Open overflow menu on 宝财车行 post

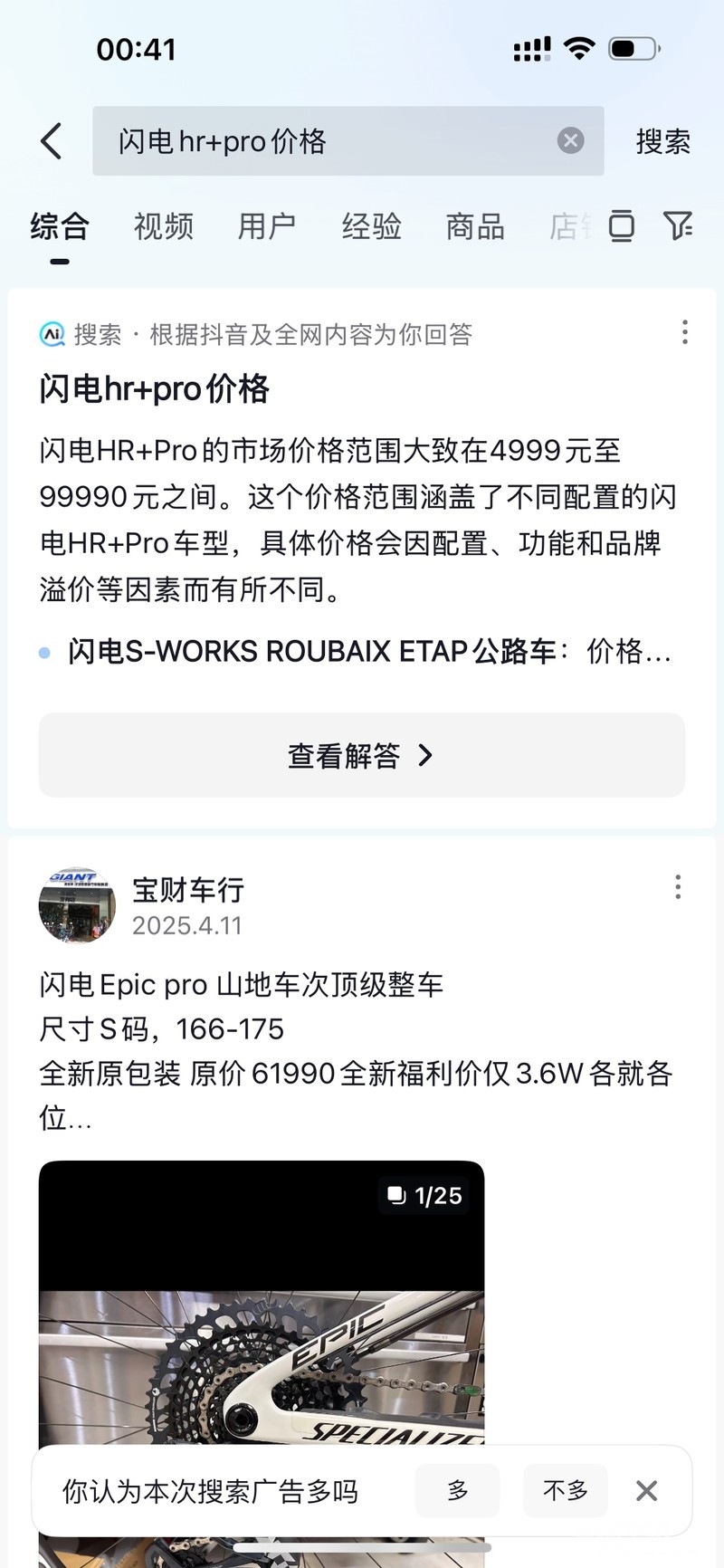pyautogui.click(x=678, y=887)
